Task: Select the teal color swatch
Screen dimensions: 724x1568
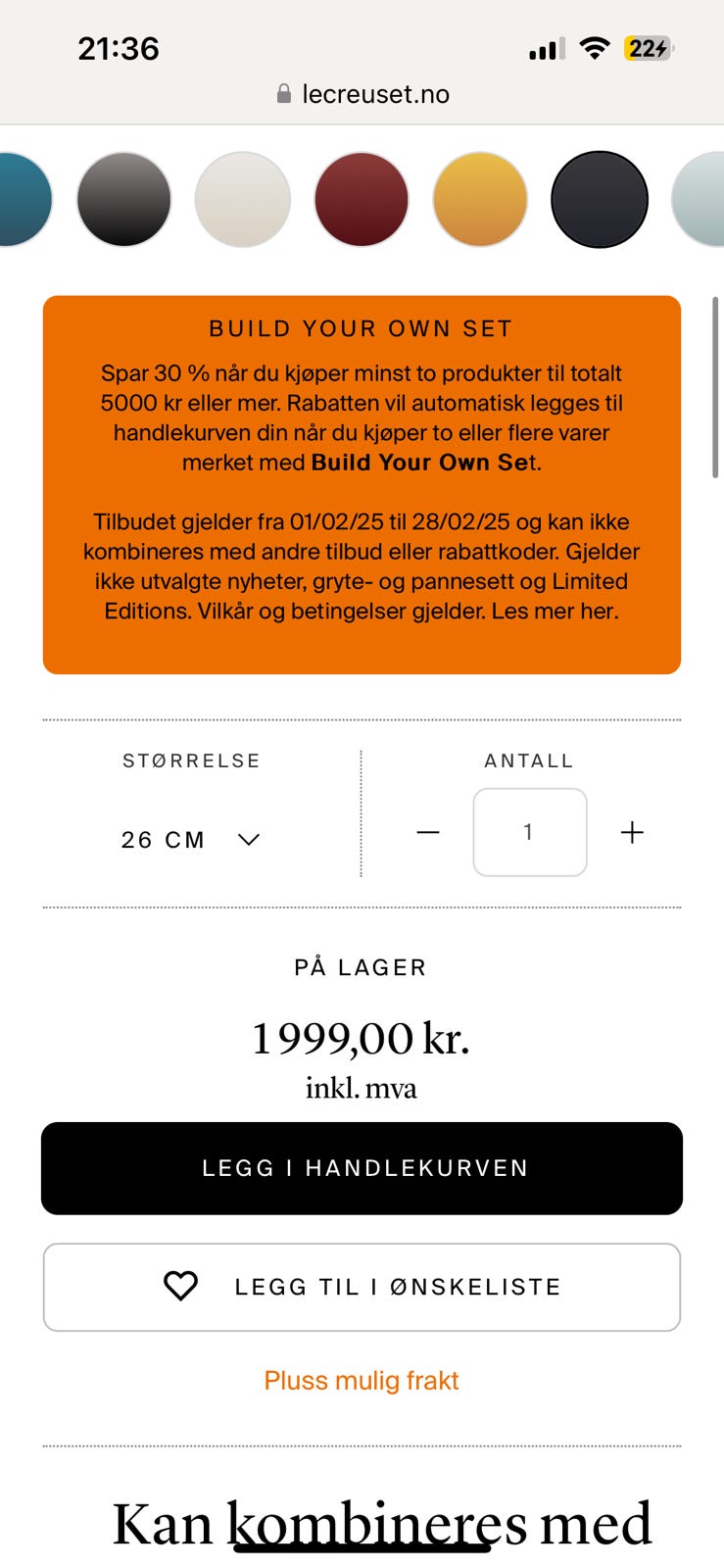Action: 20,199
